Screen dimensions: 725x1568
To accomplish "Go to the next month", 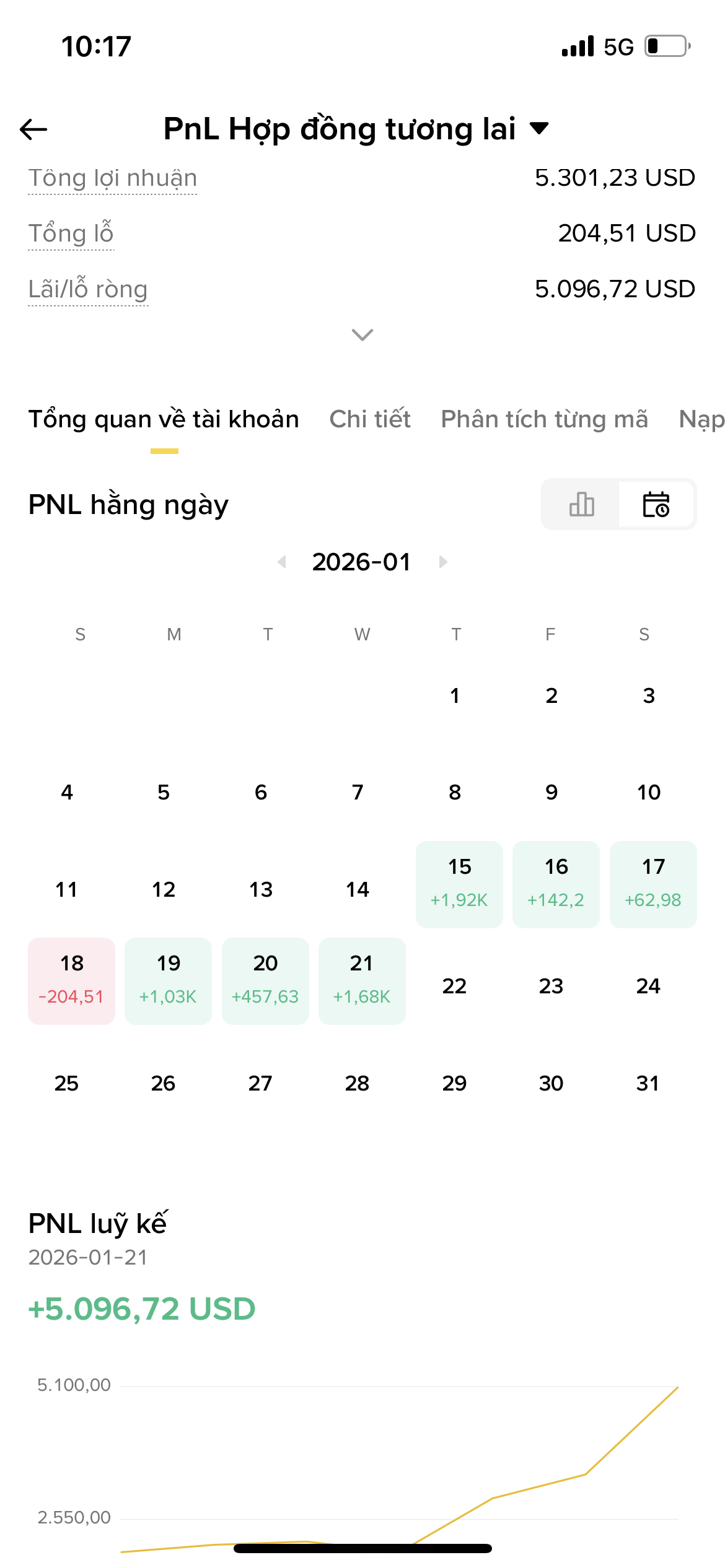I will click(x=442, y=562).
